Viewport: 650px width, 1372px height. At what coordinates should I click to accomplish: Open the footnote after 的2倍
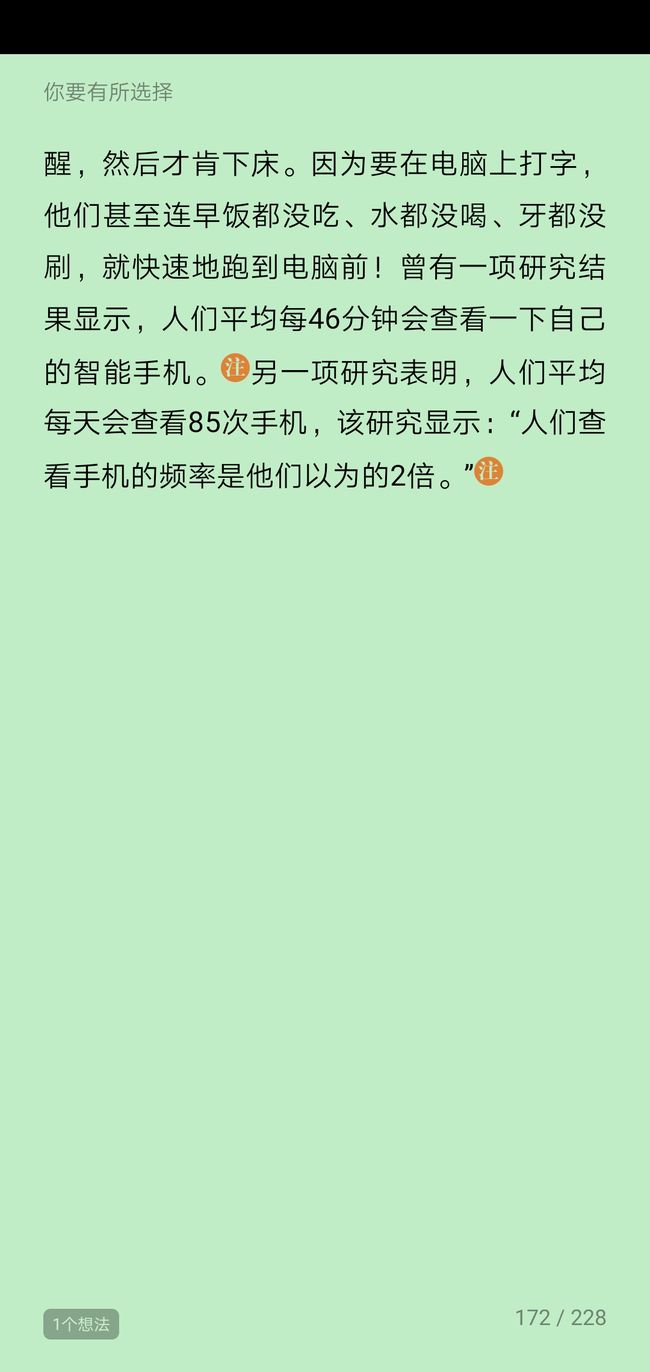pyautogui.click(x=488, y=471)
